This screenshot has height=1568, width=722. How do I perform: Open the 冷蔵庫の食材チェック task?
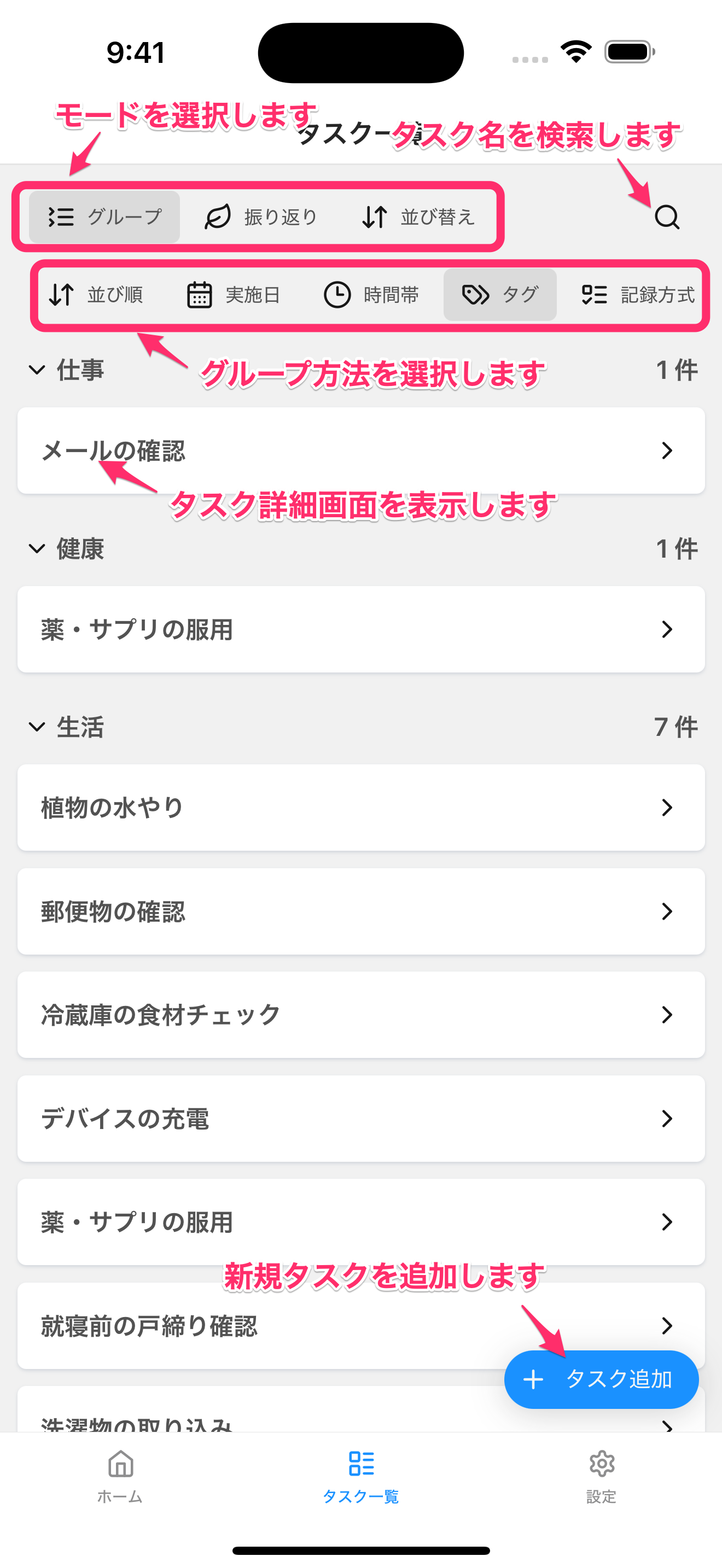[x=361, y=1015]
